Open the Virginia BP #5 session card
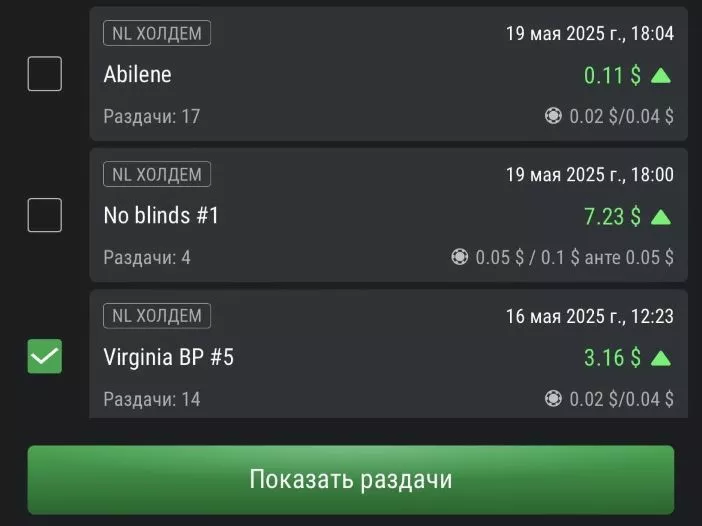702x526 pixels. pyautogui.click(x=388, y=356)
